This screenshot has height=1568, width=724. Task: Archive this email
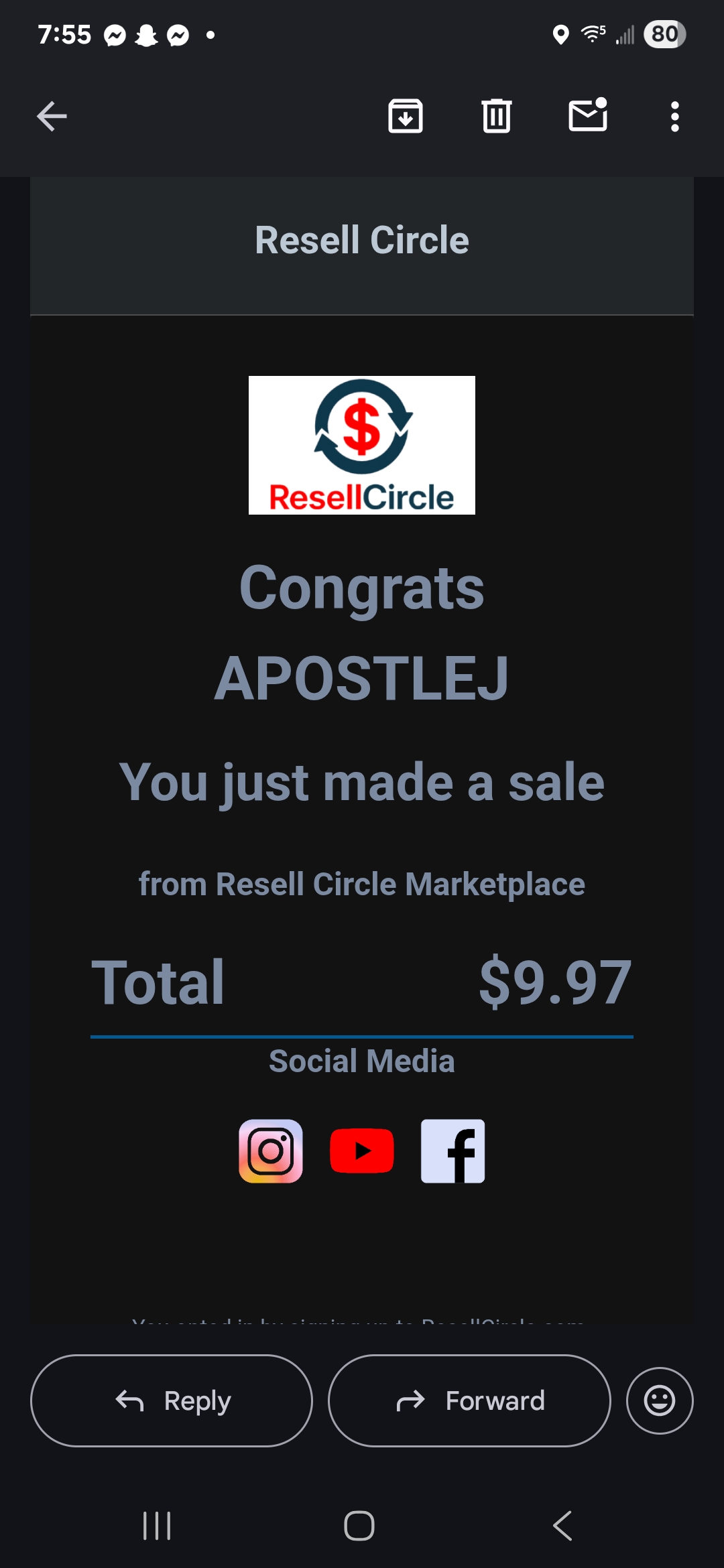click(406, 117)
